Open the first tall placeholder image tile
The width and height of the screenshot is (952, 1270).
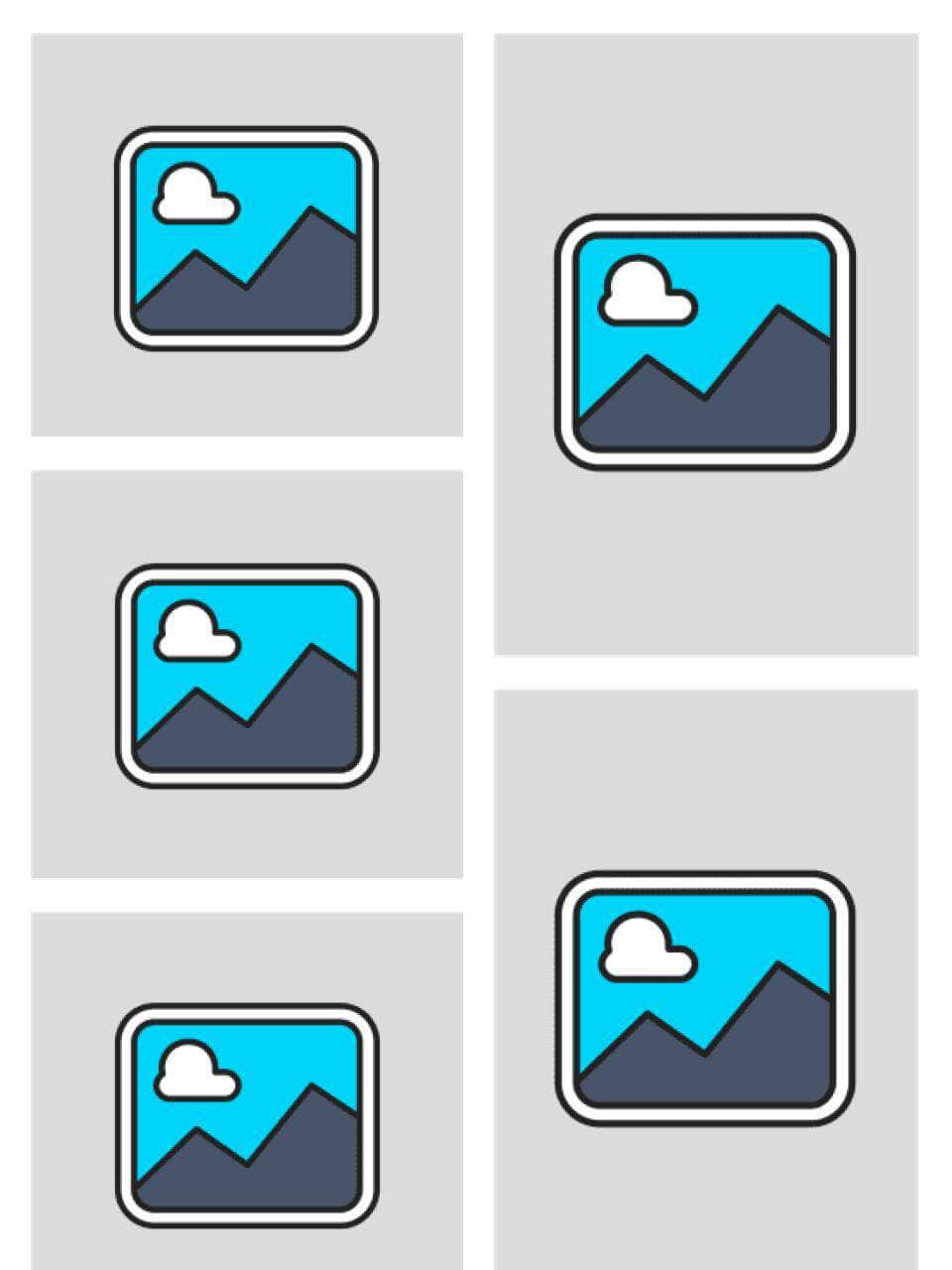pos(705,342)
